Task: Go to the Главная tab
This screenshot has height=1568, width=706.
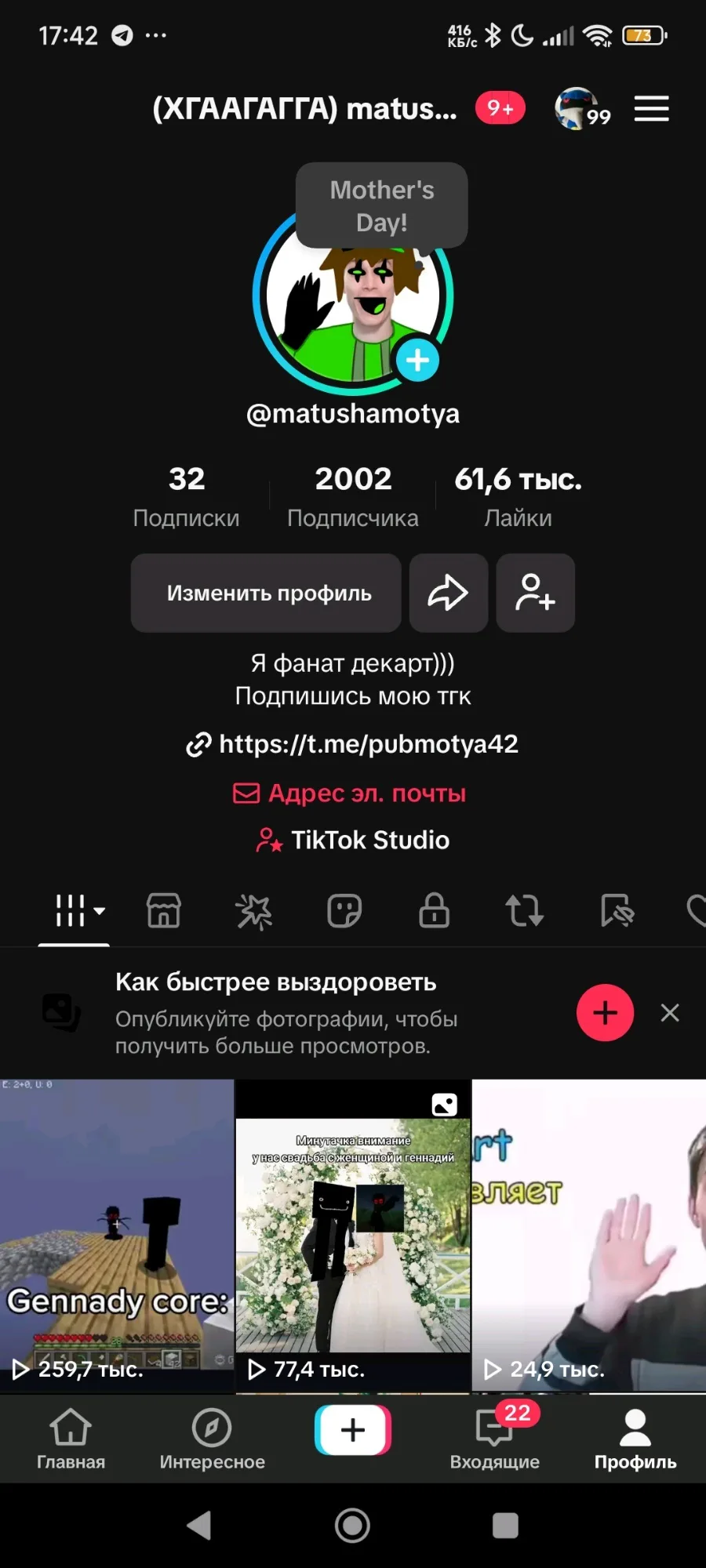Action: coord(71,1439)
